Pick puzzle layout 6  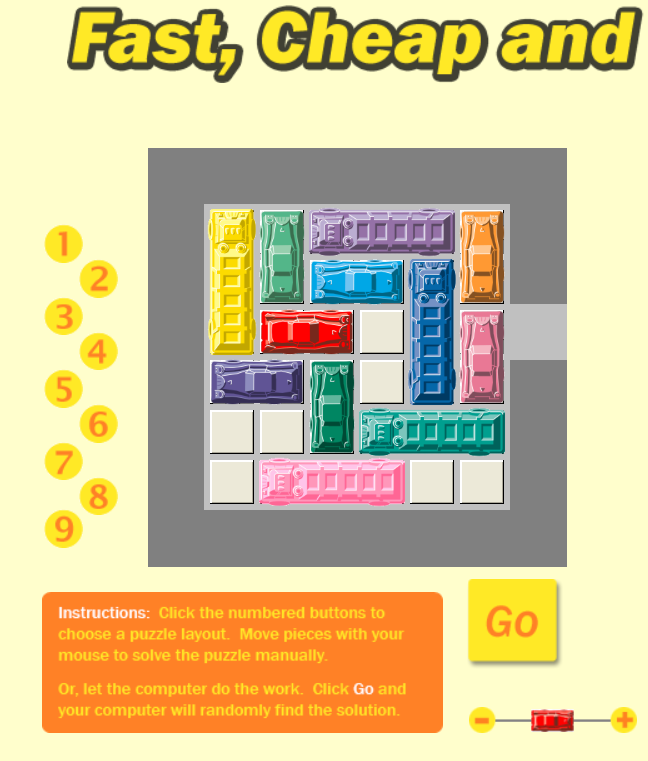[99, 424]
